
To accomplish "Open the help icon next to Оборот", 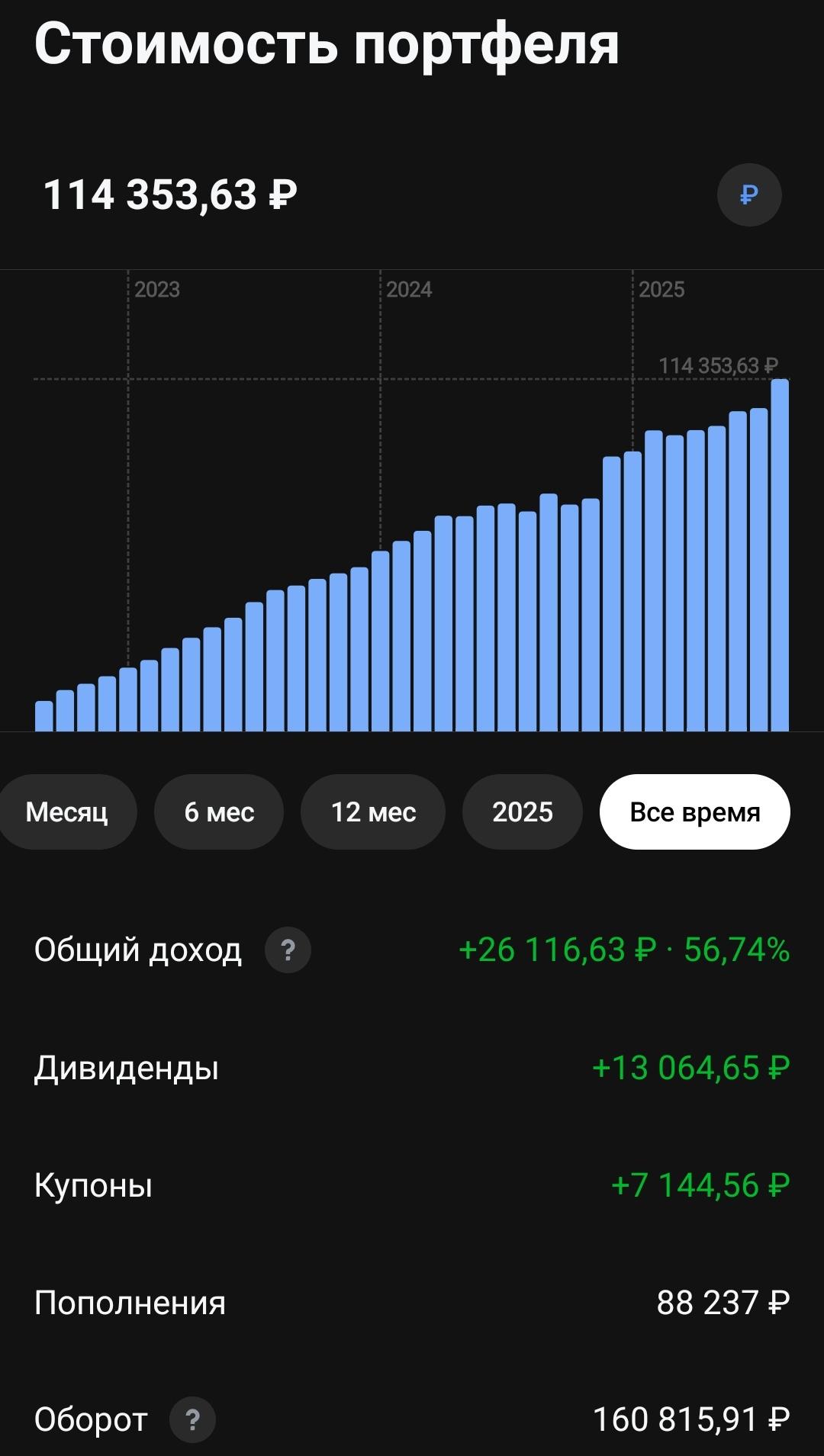I will pos(192,1420).
